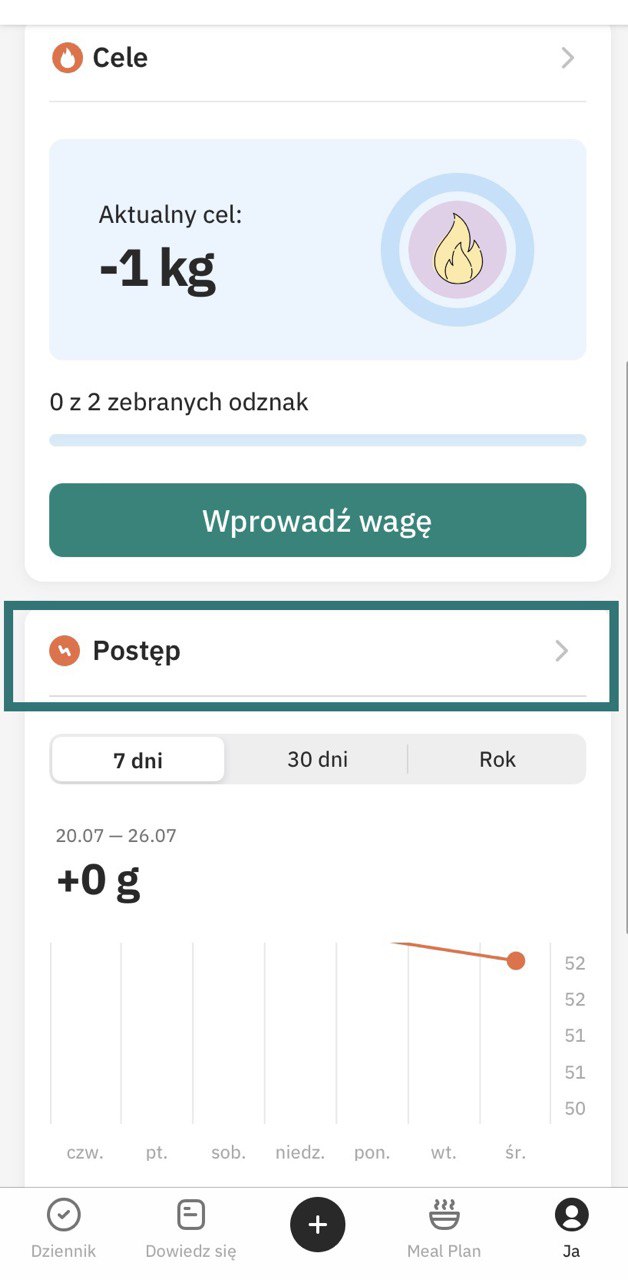Switch chart to 30 dni
Viewport: 628px width, 1280px height.
pos(317,759)
